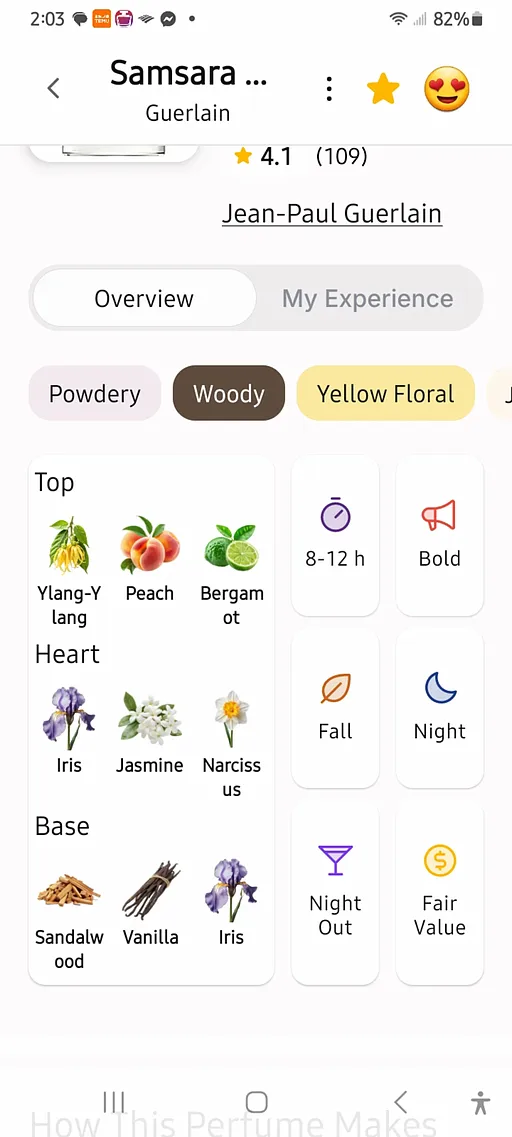This screenshot has height=1137, width=512.
Task: Tap the heart-eyes emoji reaction
Action: pos(447,89)
